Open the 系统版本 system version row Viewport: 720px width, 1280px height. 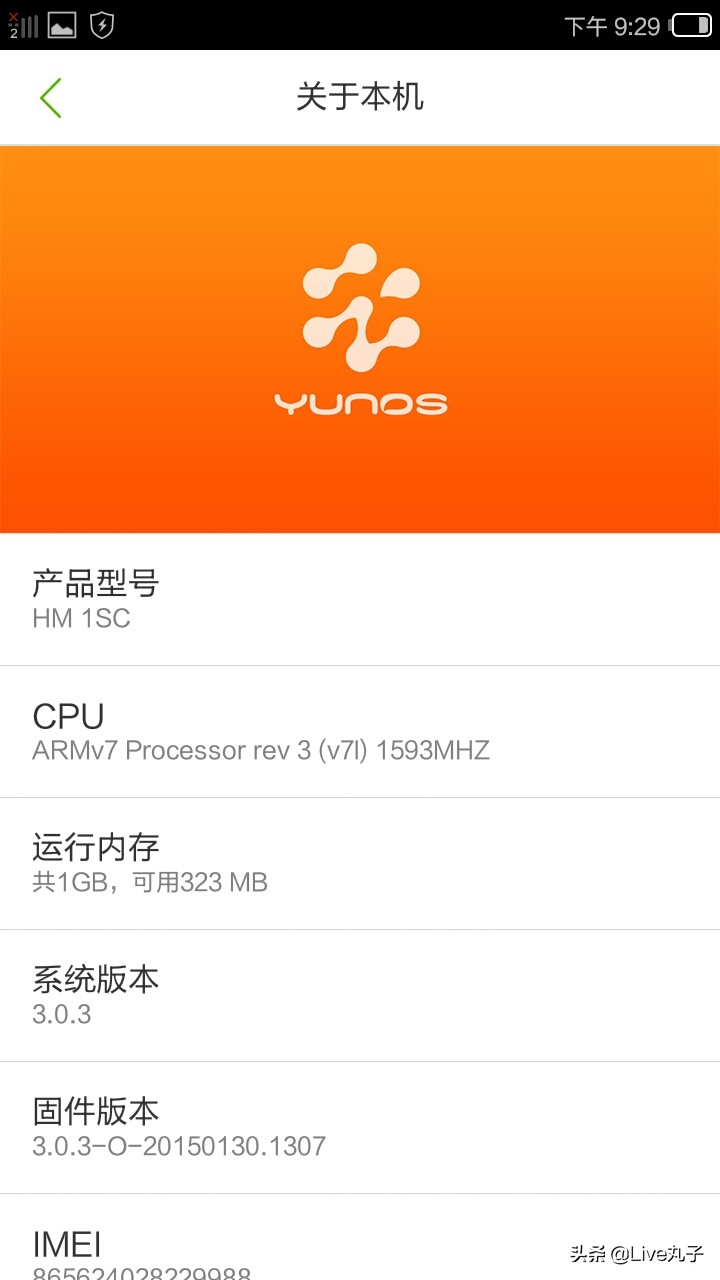(x=360, y=995)
